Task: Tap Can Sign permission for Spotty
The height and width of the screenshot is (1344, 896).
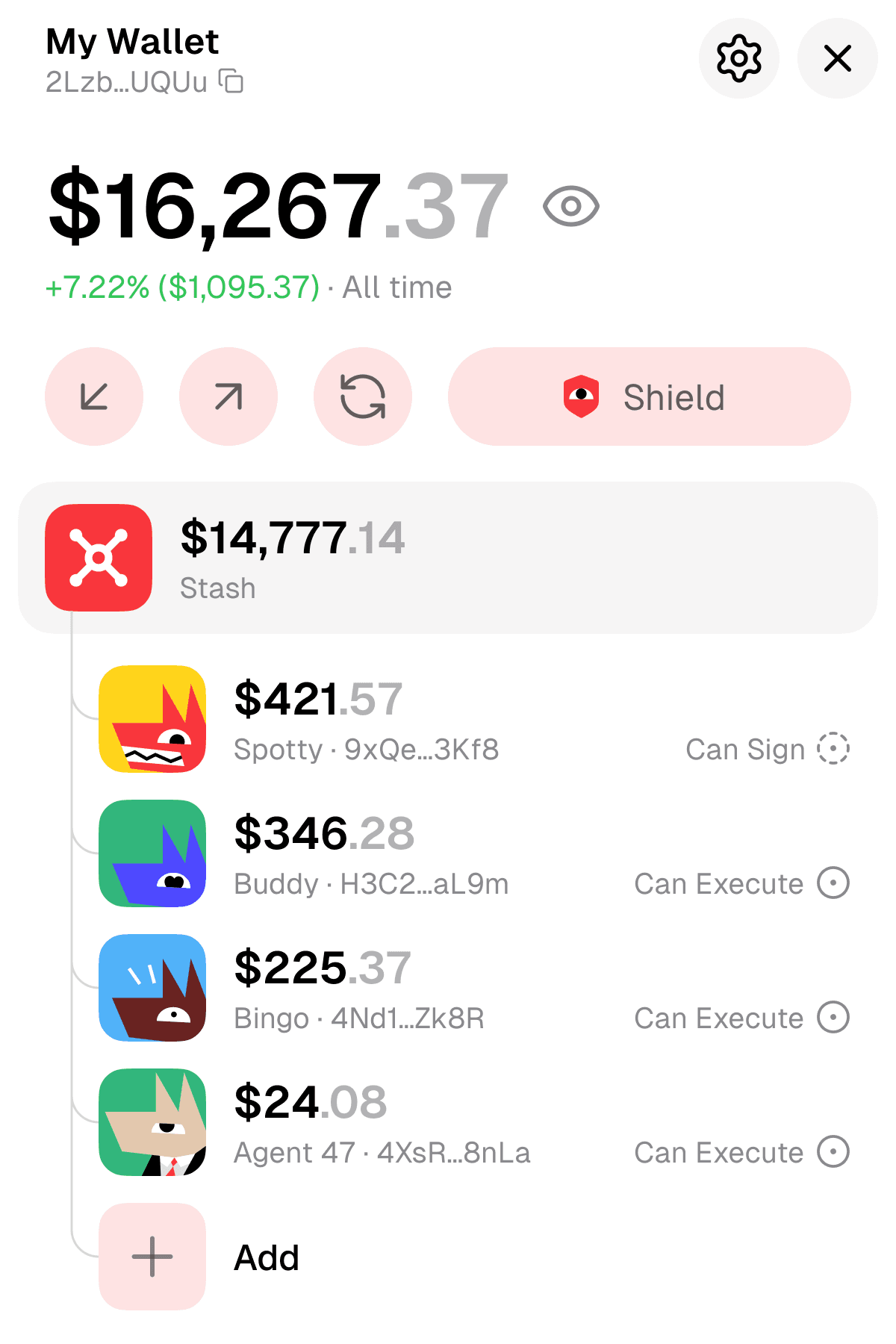Action: (x=767, y=749)
